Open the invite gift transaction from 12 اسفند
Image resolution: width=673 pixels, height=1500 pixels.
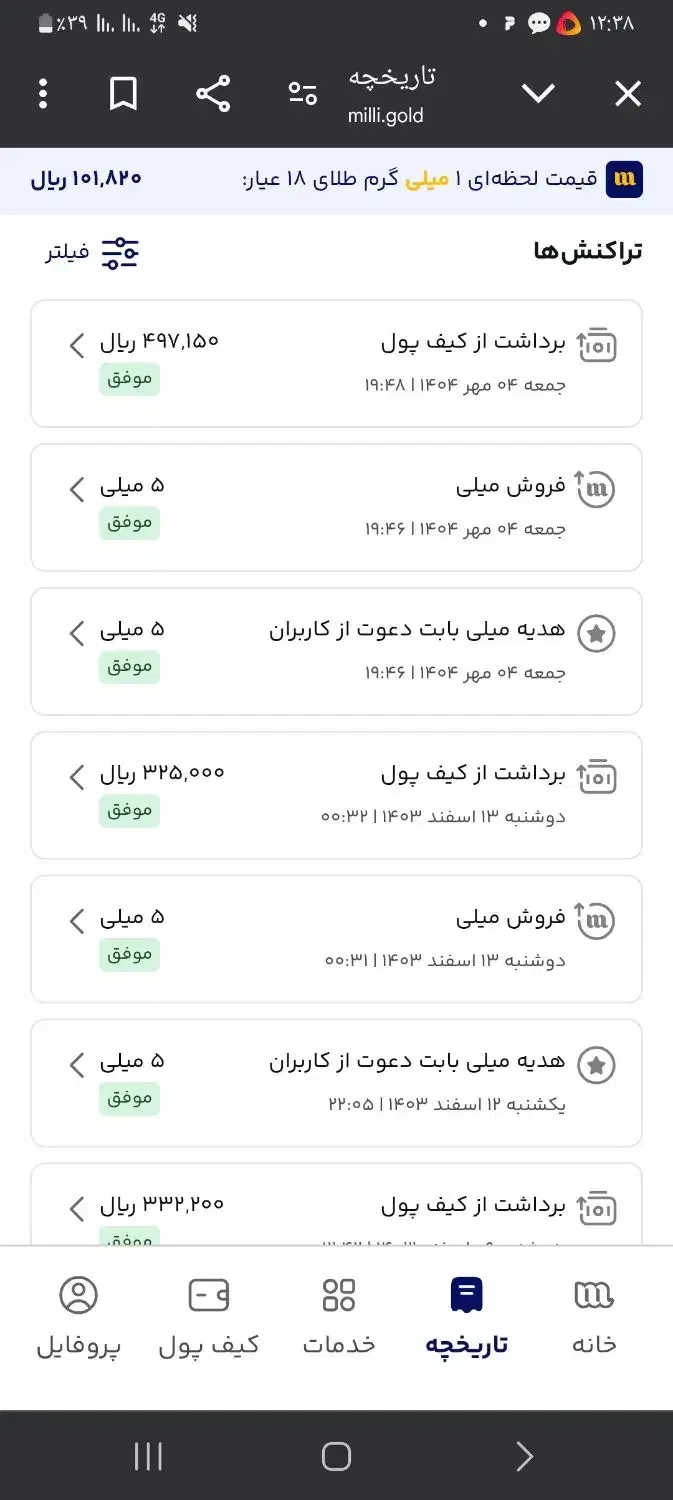pos(336,1083)
